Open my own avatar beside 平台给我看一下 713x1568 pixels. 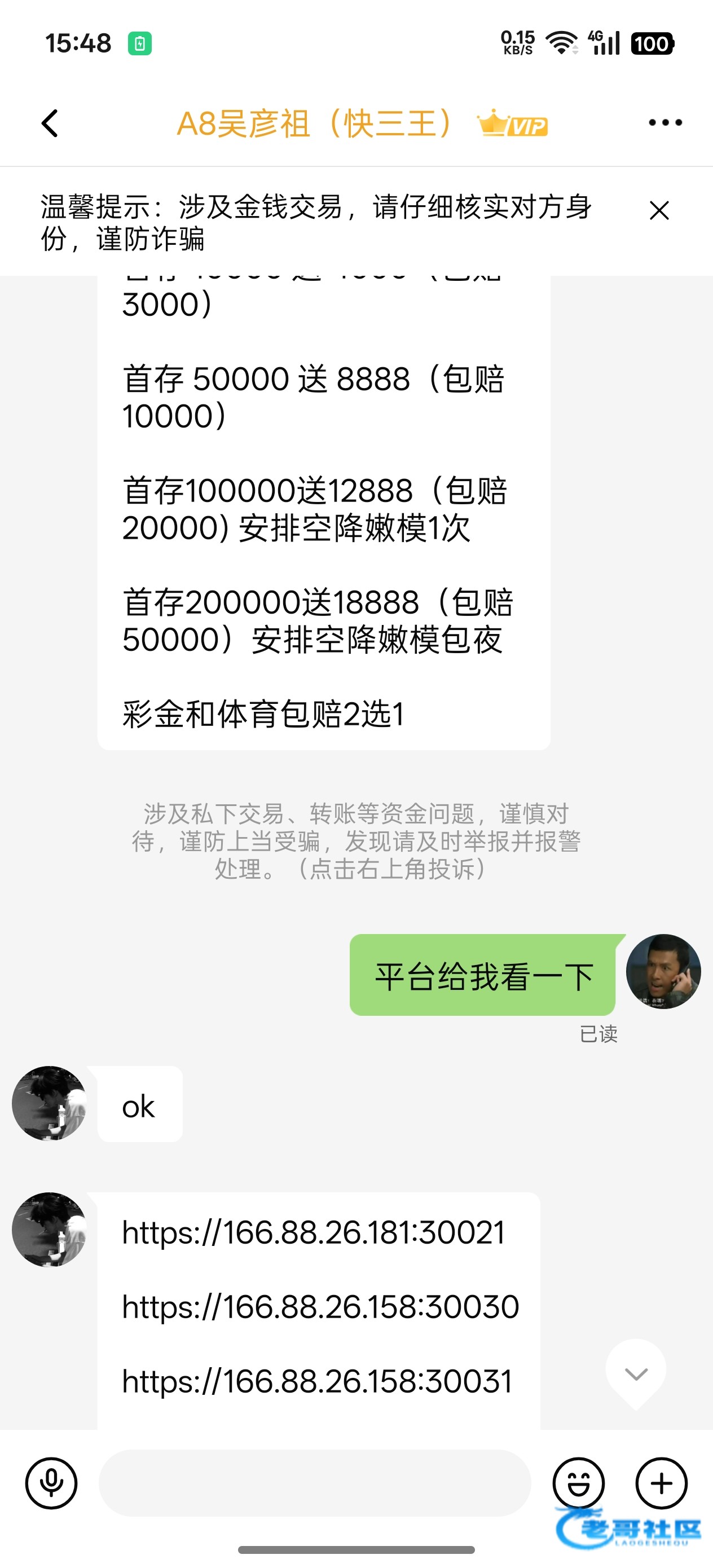tap(663, 971)
